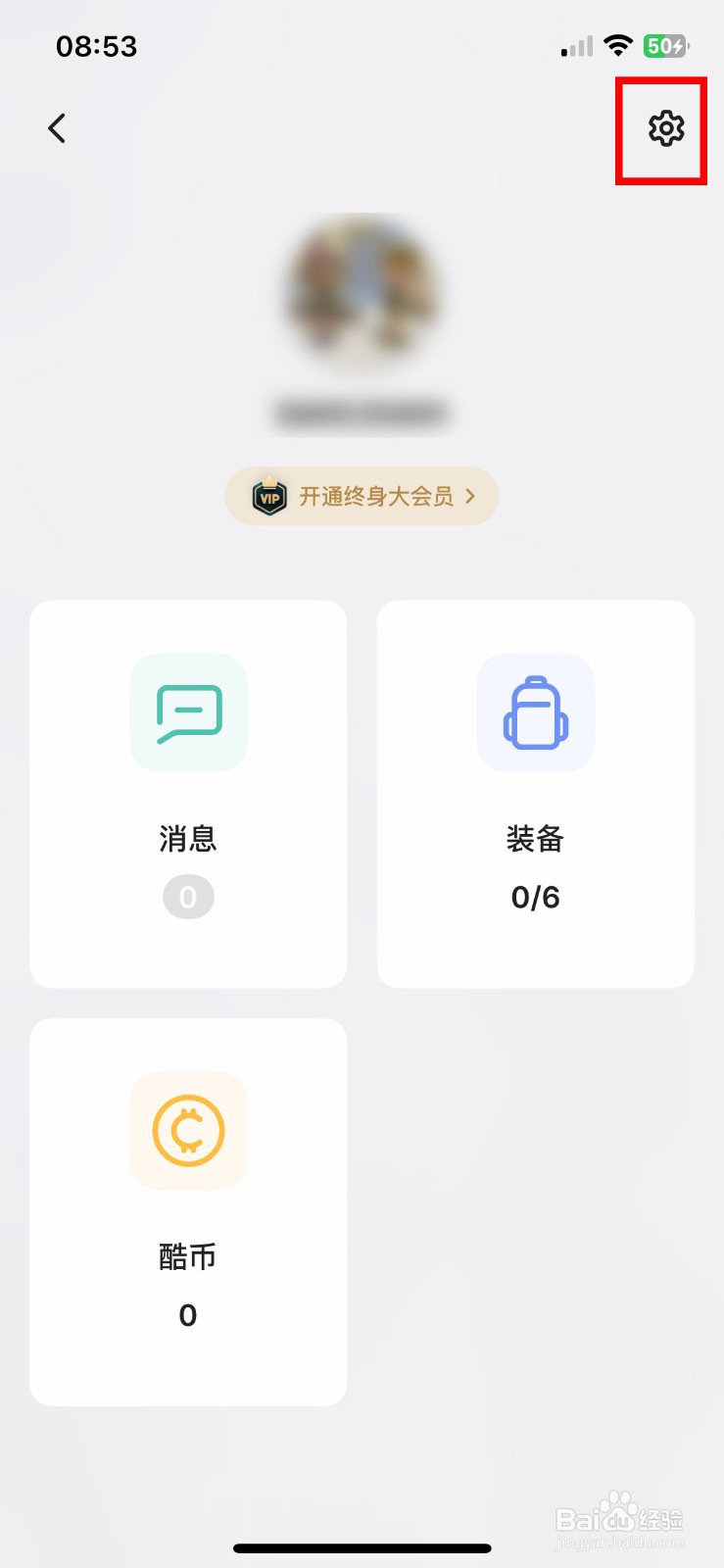Tap the 酷币 balance showing 0
This screenshot has height=1568, width=724.
click(x=188, y=1315)
